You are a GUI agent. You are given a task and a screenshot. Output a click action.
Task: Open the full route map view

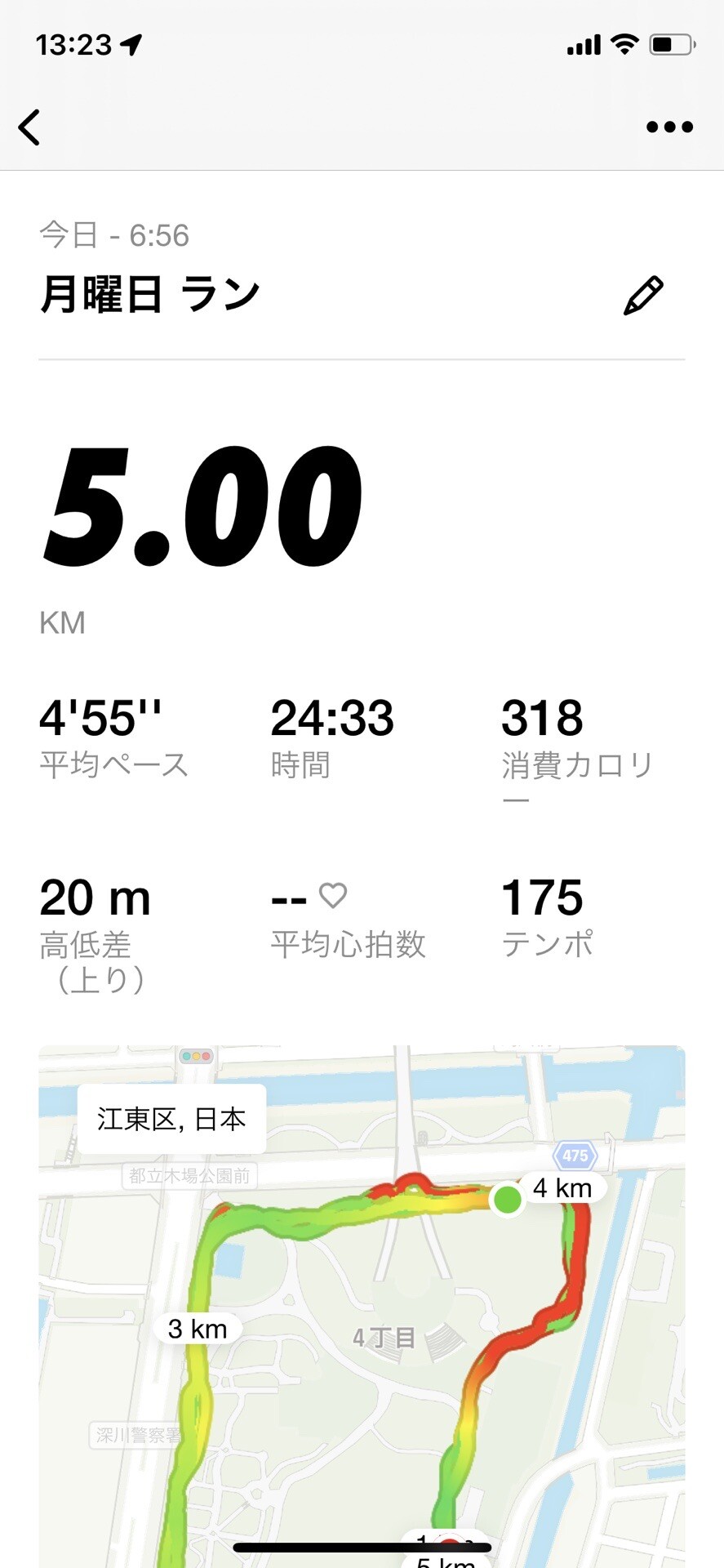(362, 1307)
